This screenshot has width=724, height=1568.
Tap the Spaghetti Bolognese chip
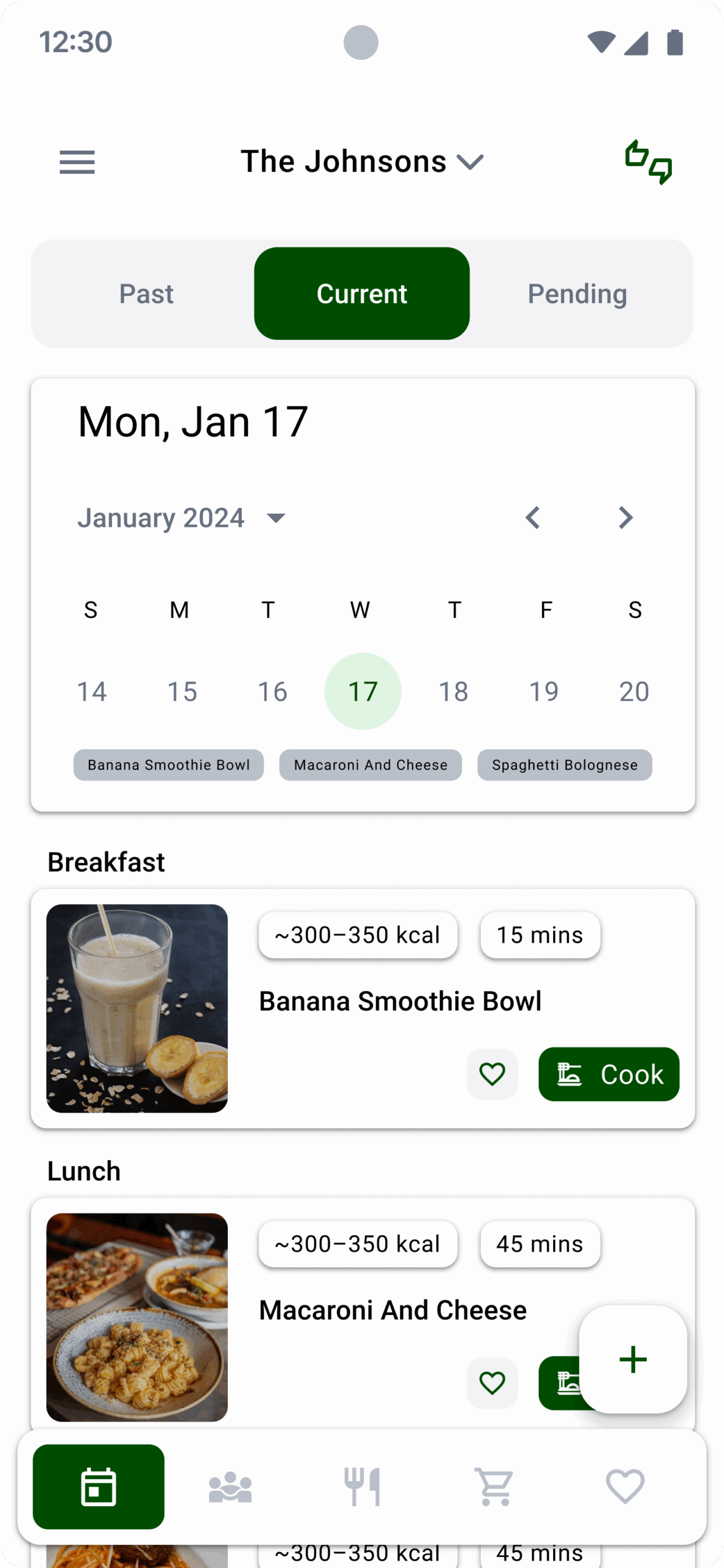(x=564, y=765)
